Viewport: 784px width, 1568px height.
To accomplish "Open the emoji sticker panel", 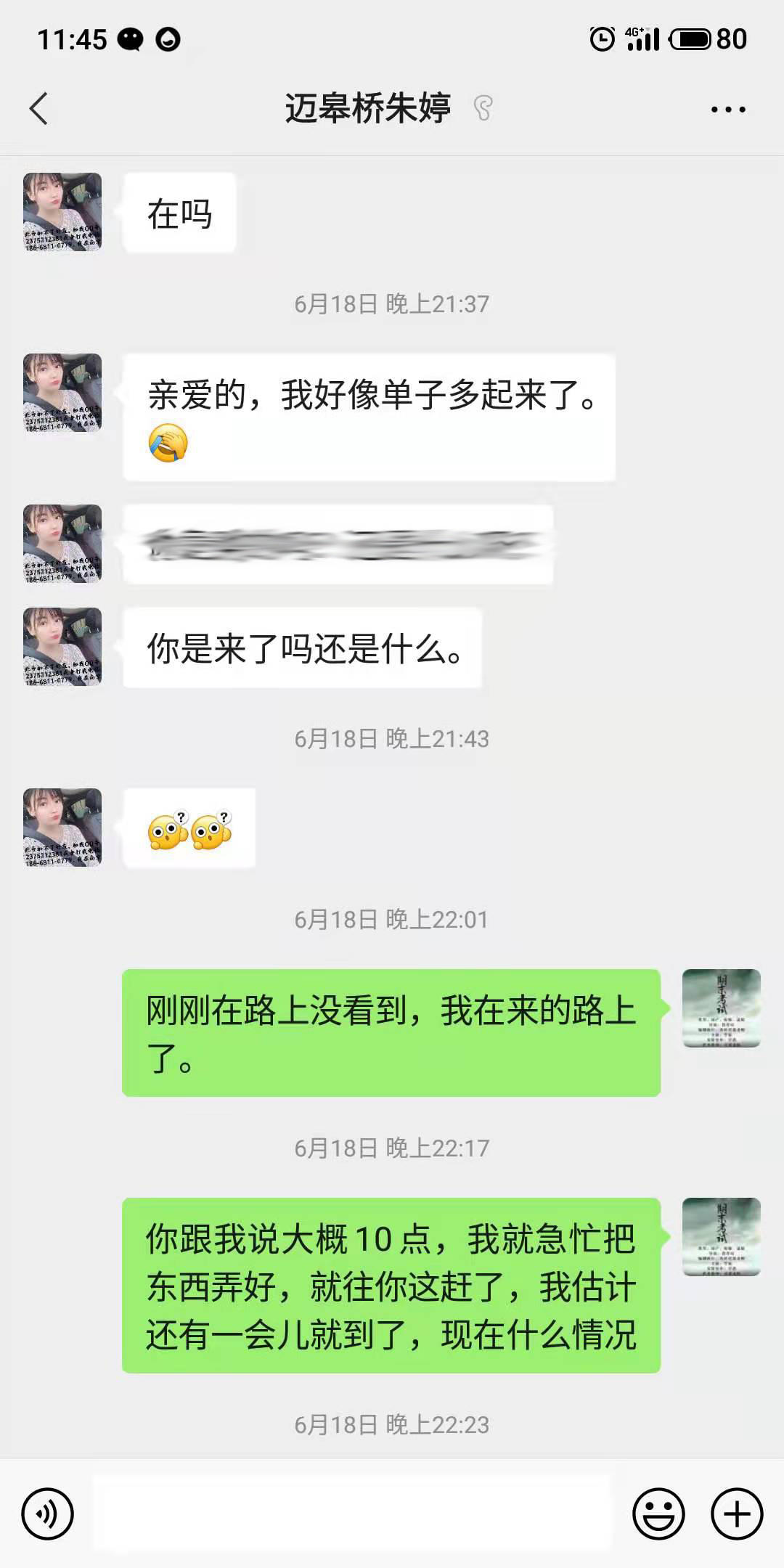I will [x=658, y=1514].
